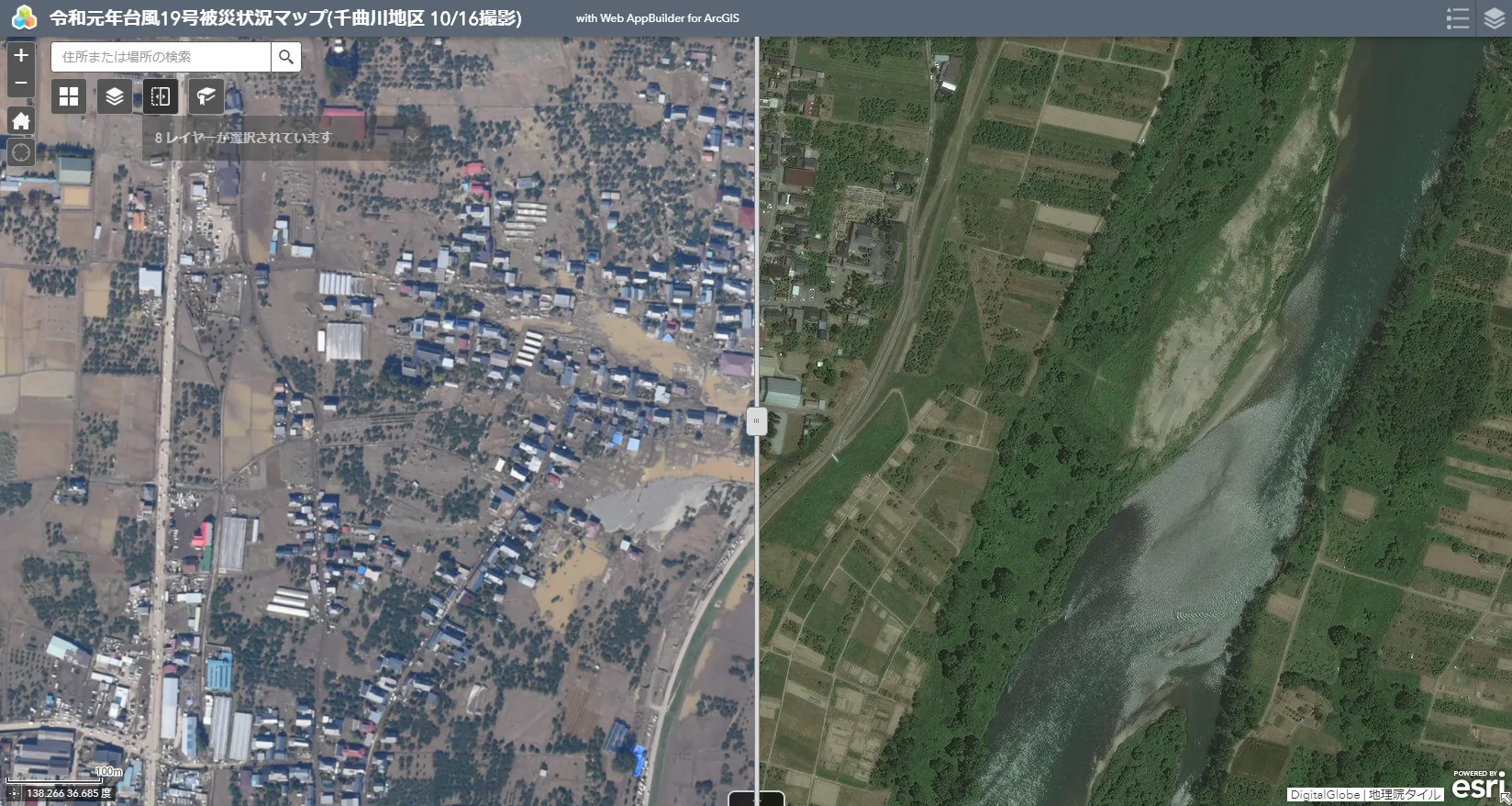Open the basemap gallery widget
Screen dimensions: 1512x806
click(x=69, y=96)
